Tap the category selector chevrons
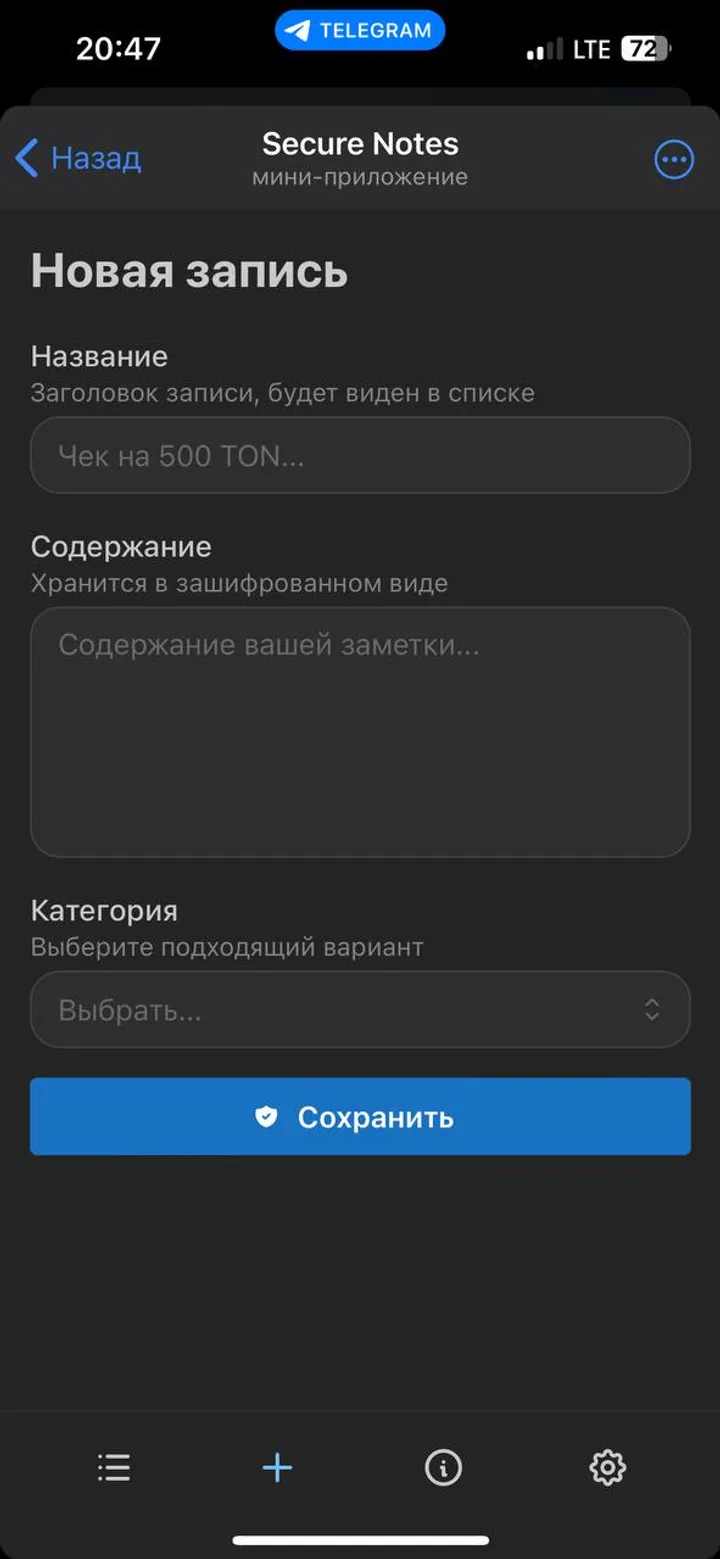This screenshot has height=1559, width=720. (x=651, y=1010)
